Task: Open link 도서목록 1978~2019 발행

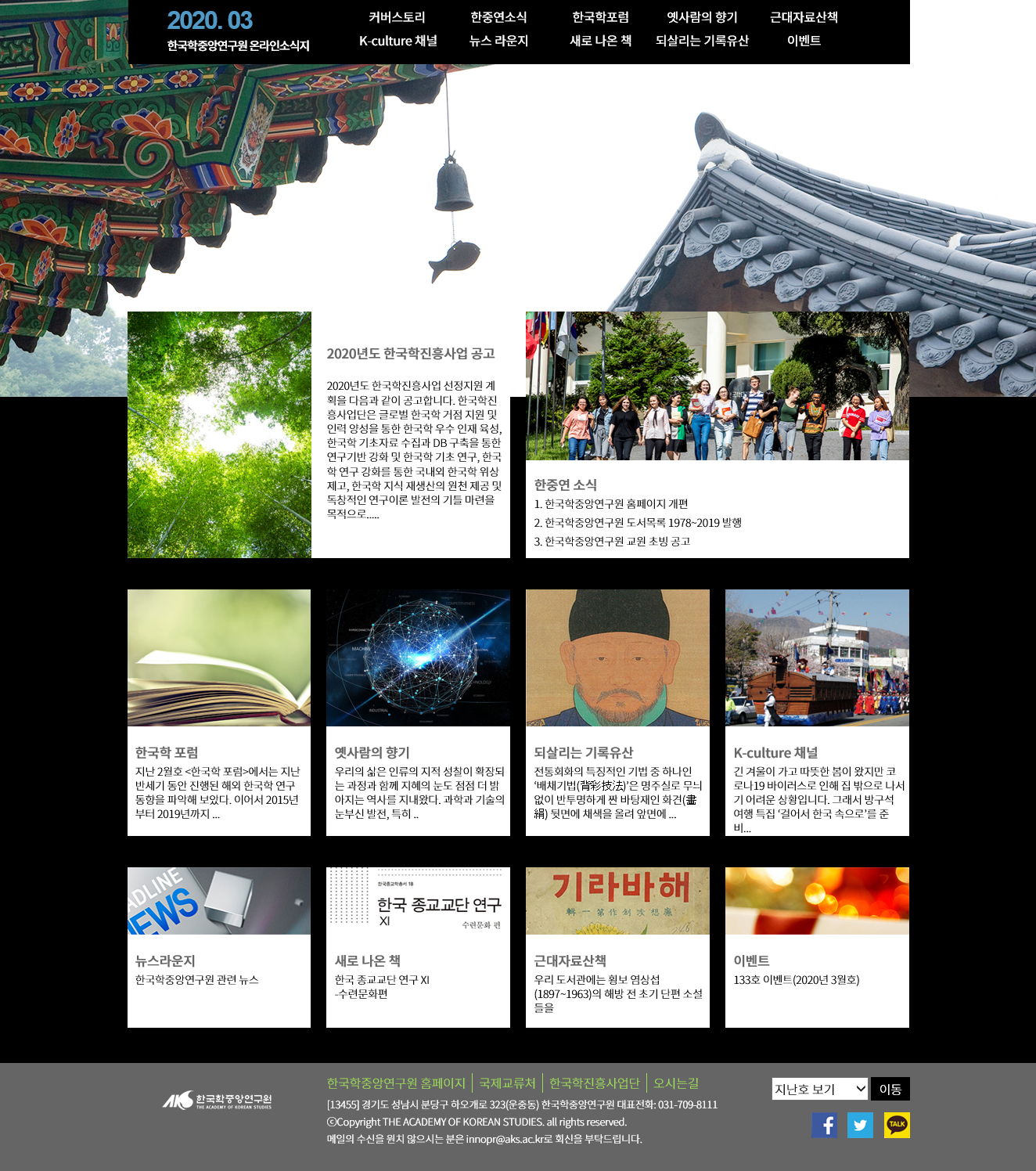Action: [x=638, y=523]
